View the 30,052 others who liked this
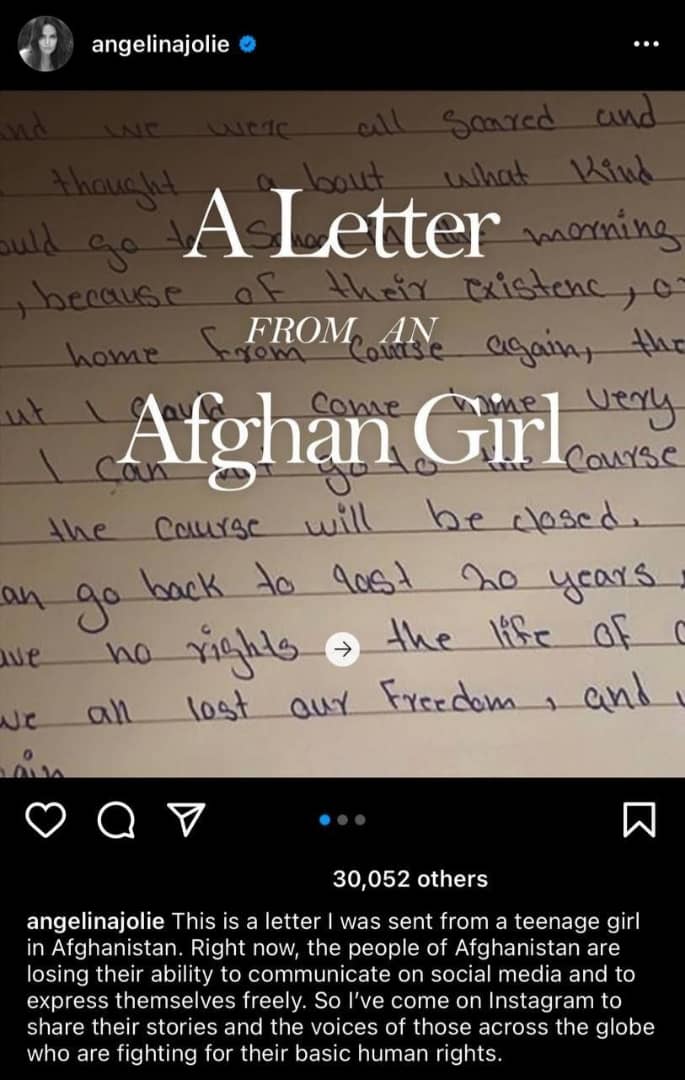The width and height of the screenshot is (685, 1080). tap(410, 879)
